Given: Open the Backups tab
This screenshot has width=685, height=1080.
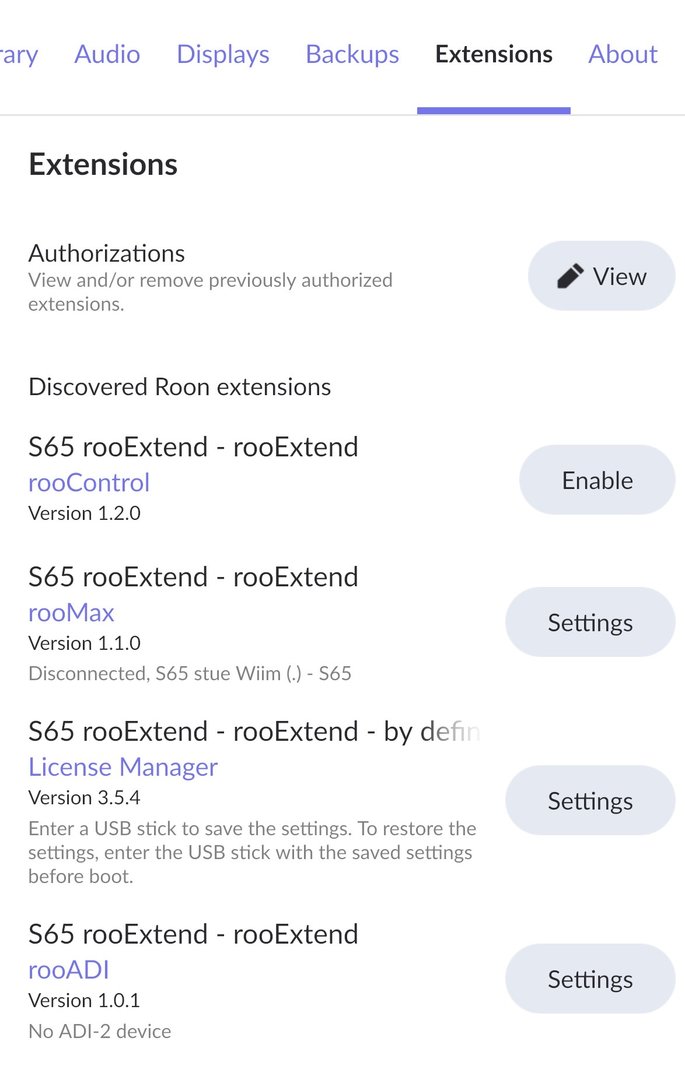Looking at the screenshot, I should [352, 54].
